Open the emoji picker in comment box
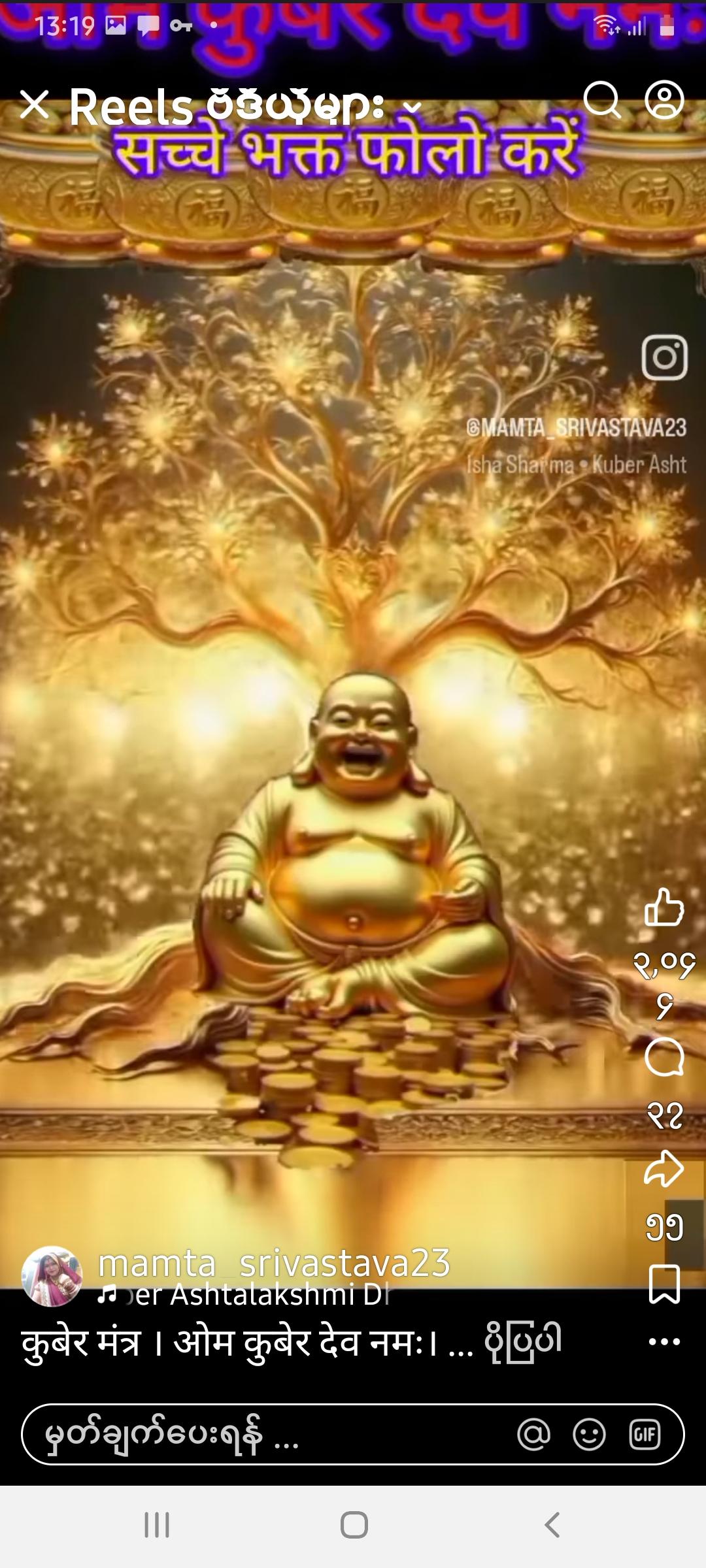 tap(589, 1435)
